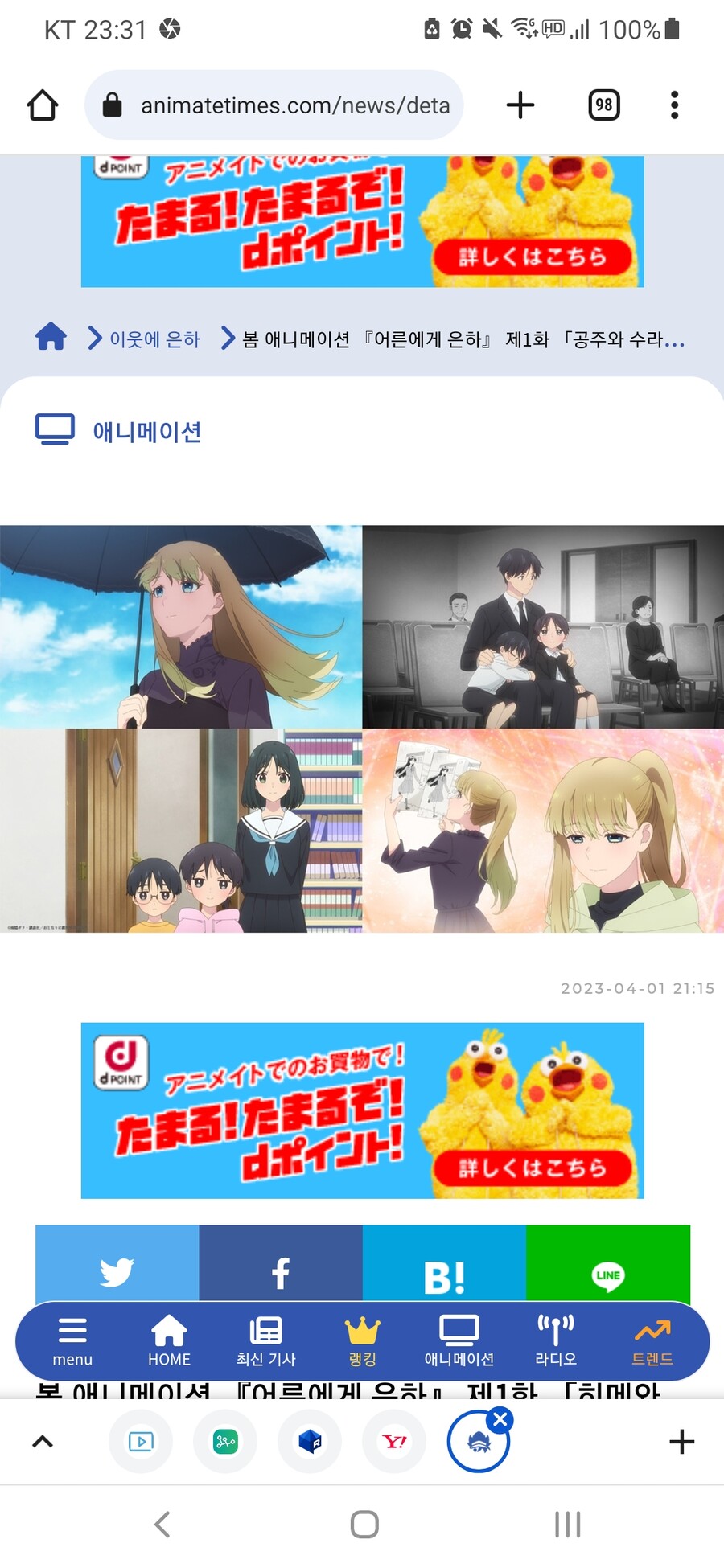Screen dimensions: 724x1568
Task: Switch to the 트렌드 section
Action: coord(652,1341)
